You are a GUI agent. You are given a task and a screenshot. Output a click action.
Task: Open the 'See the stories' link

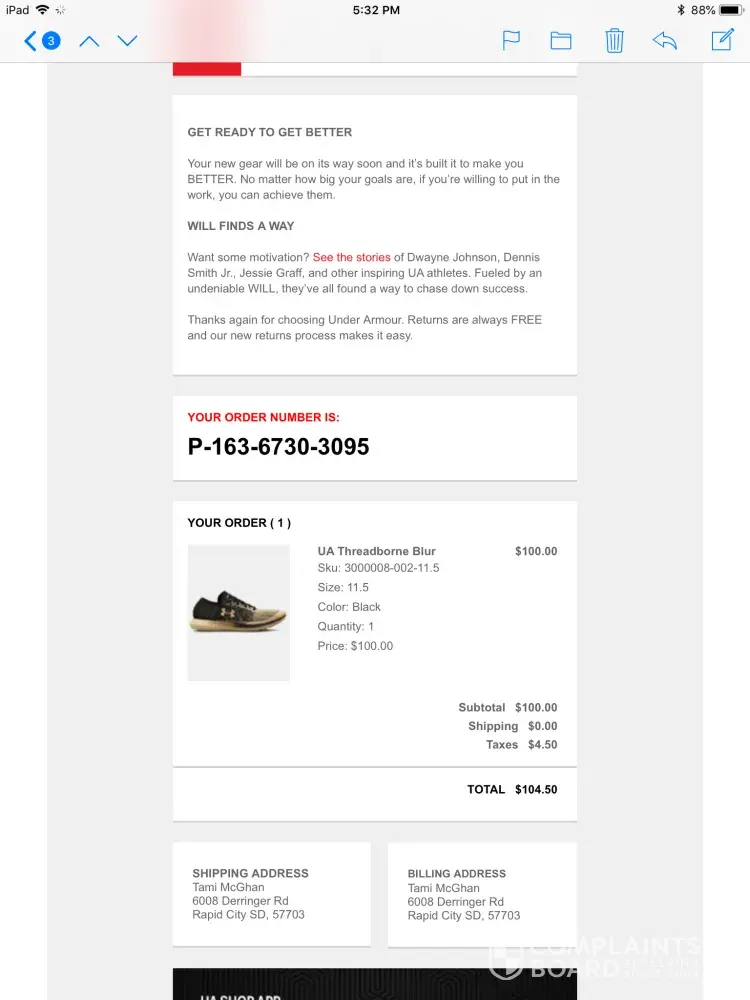tap(351, 257)
